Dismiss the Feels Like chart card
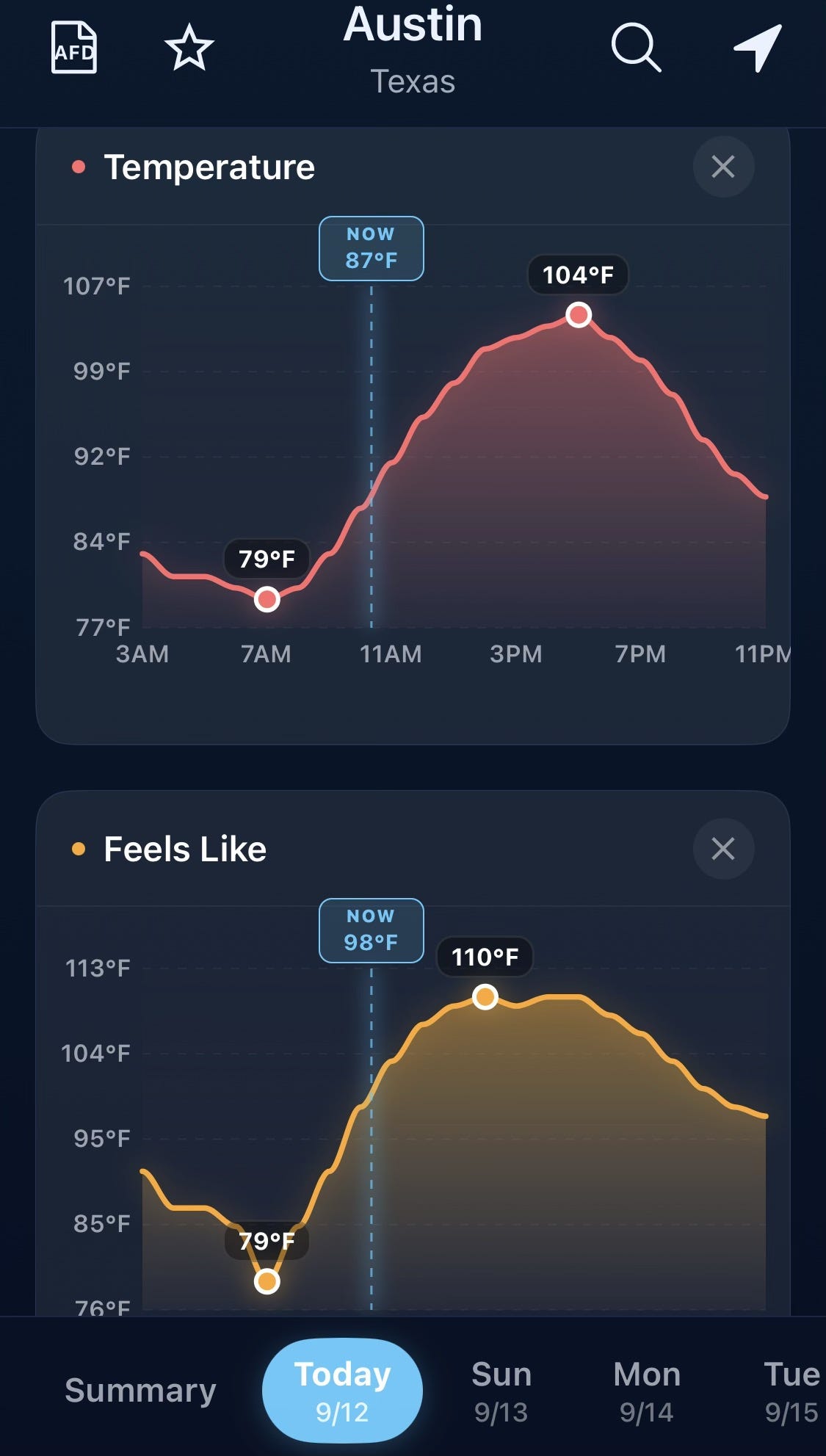 pos(723,849)
